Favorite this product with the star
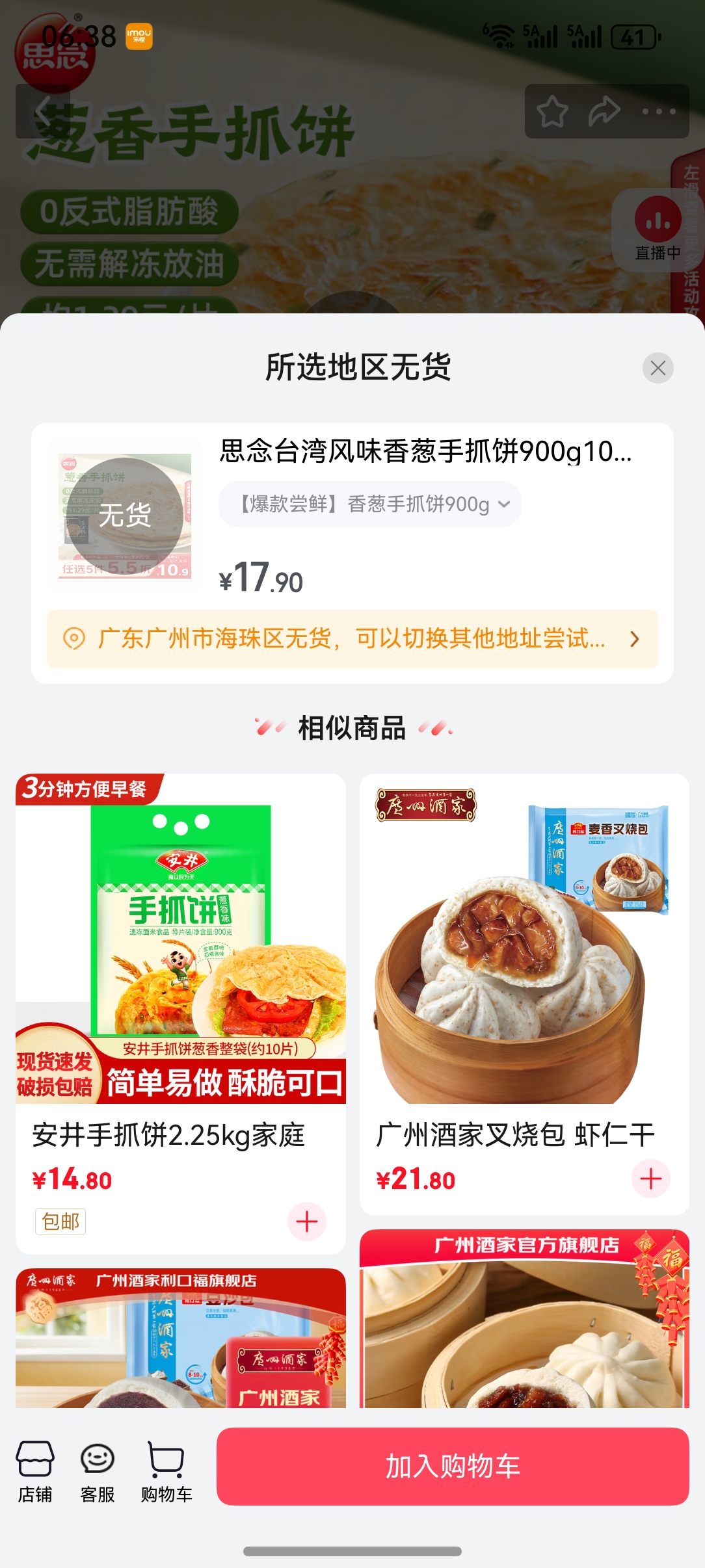Viewport: 705px width, 1568px height. 552,111
